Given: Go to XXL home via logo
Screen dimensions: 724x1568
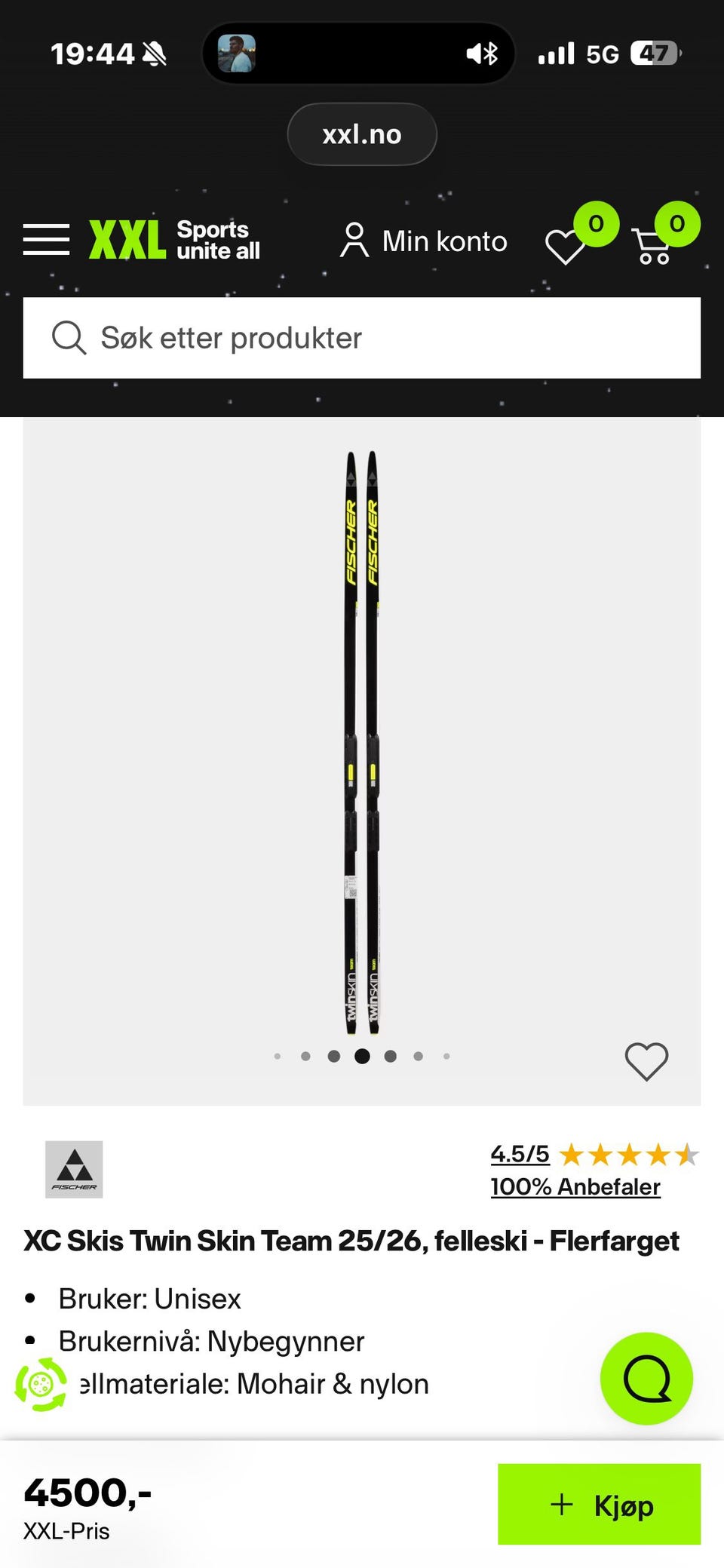Looking at the screenshot, I should (x=174, y=240).
